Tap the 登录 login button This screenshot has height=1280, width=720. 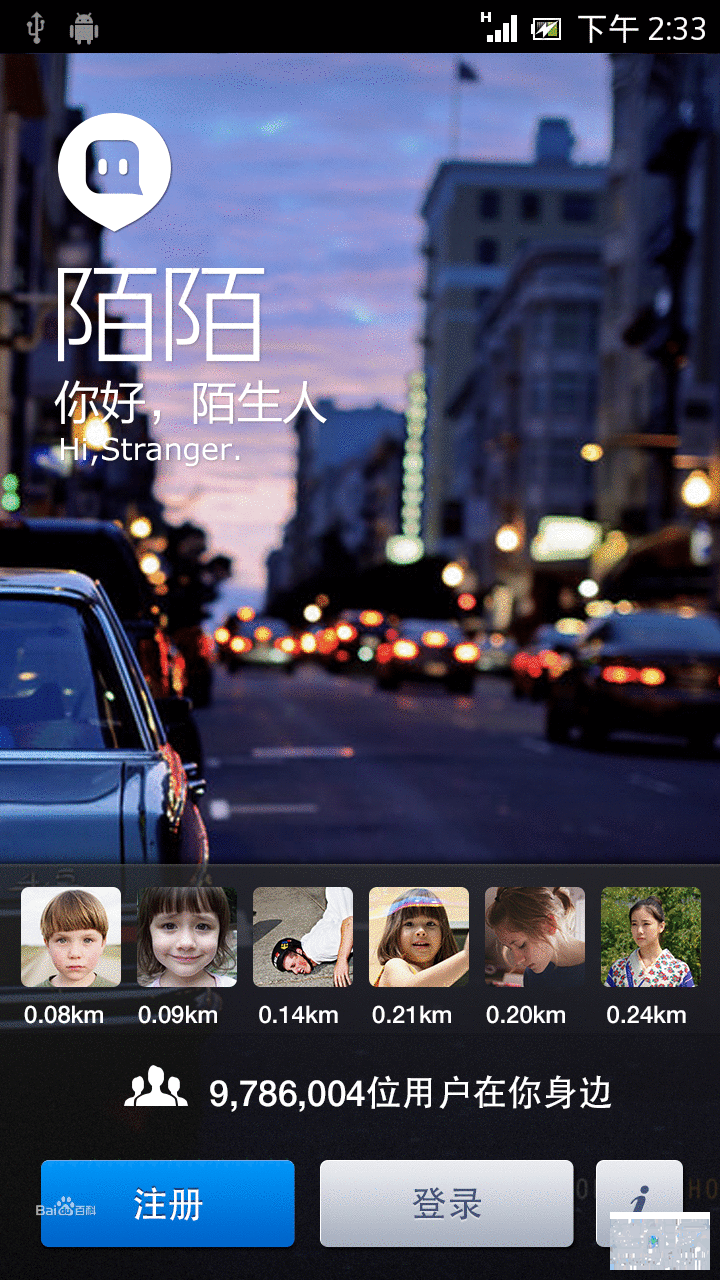pos(446,1203)
